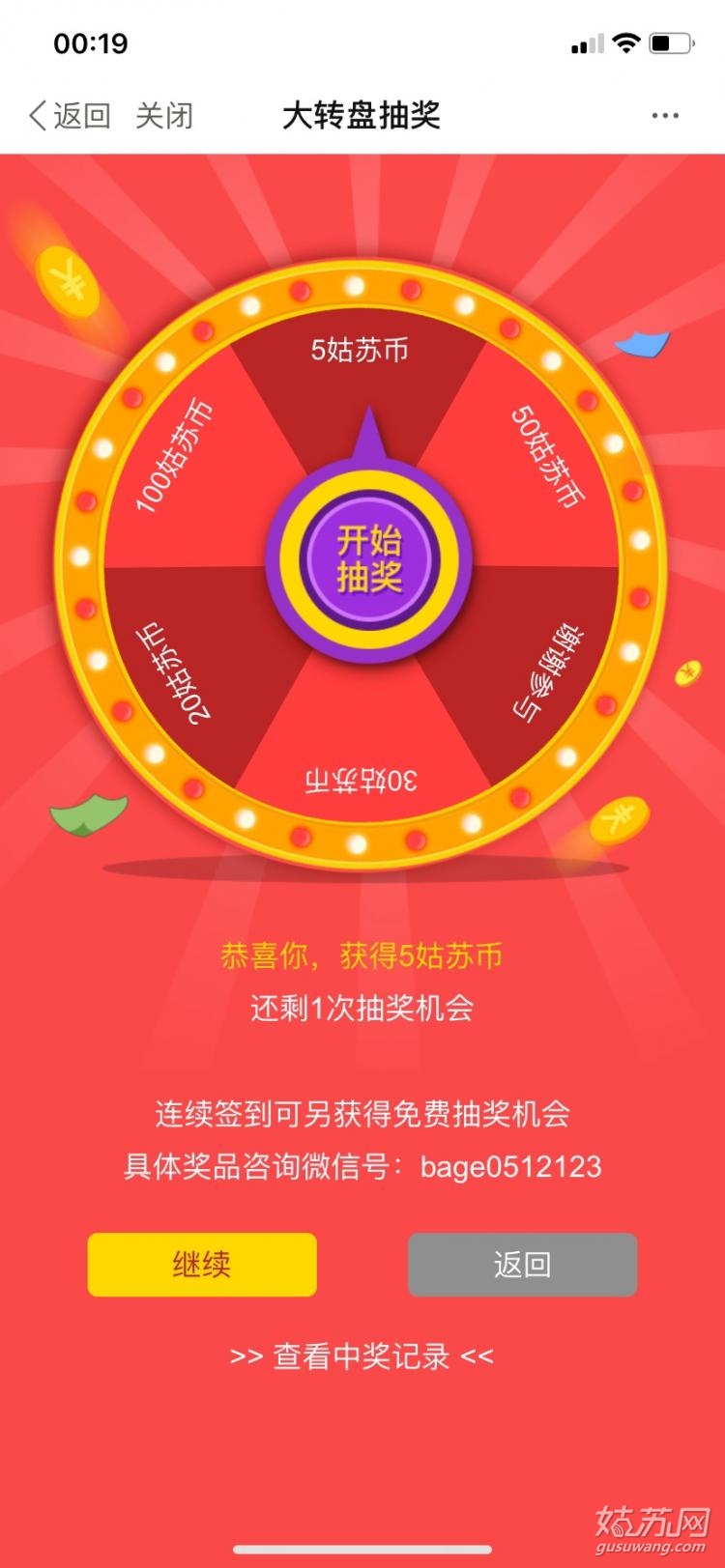The image size is (725, 1568).
Task: Open the three-dot overflow menu
Action: point(665,116)
